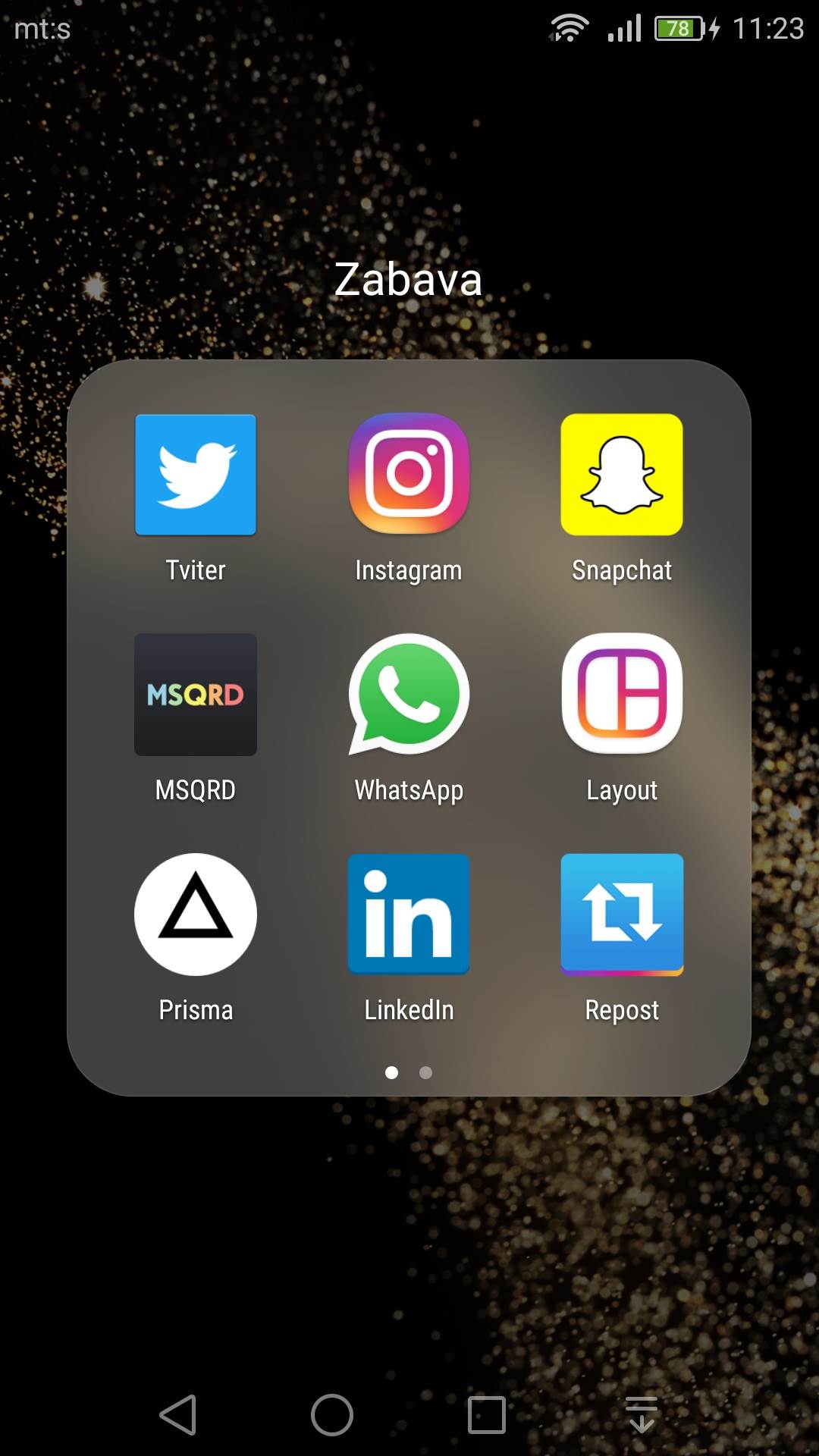Screen dimensions: 819x1456
Task: Open Snapchat
Action: pyautogui.click(x=622, y=474)
